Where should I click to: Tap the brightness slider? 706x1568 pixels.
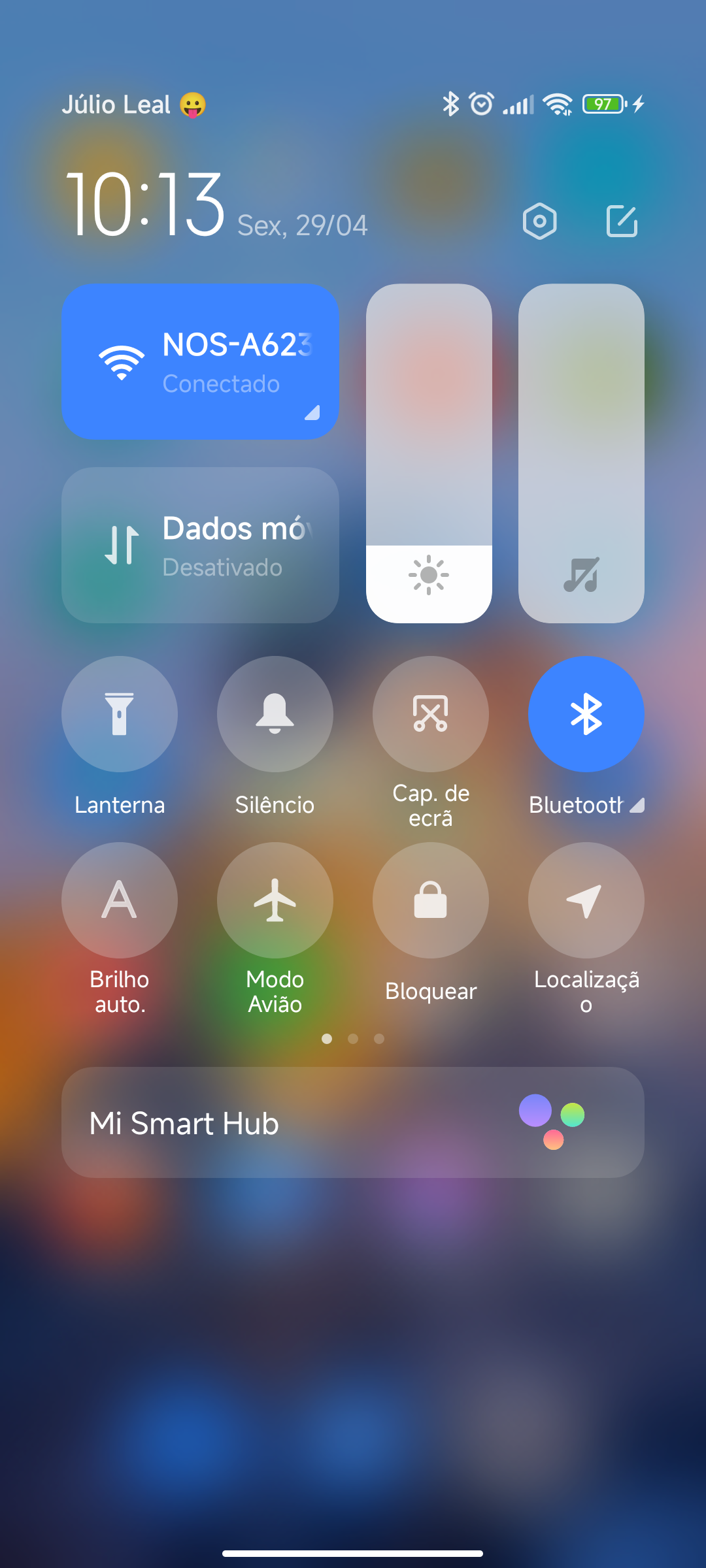click(429, 453)
